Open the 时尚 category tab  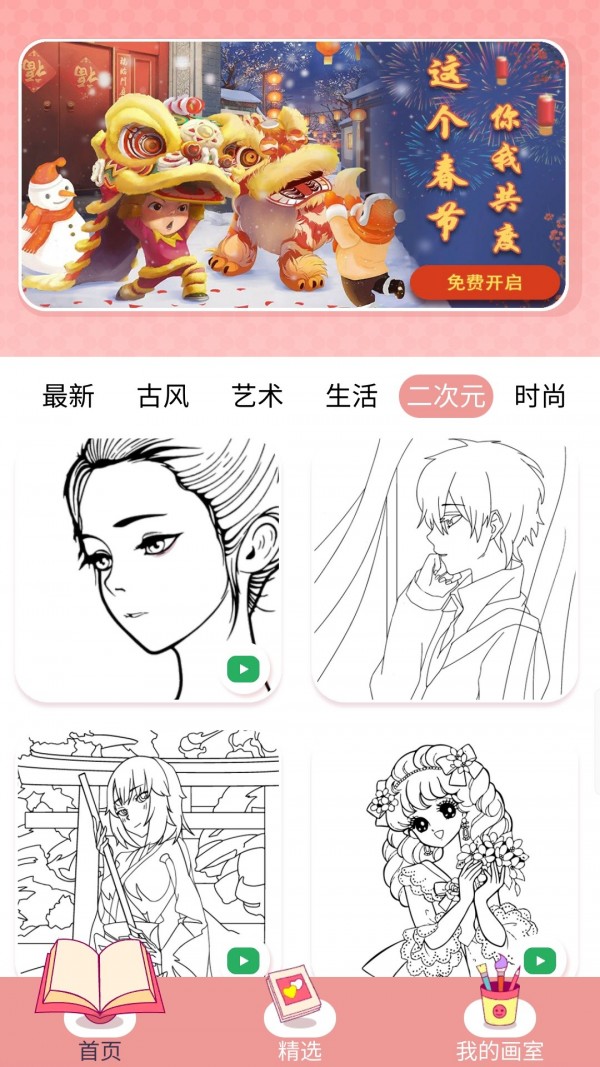(x=540, y=396)
